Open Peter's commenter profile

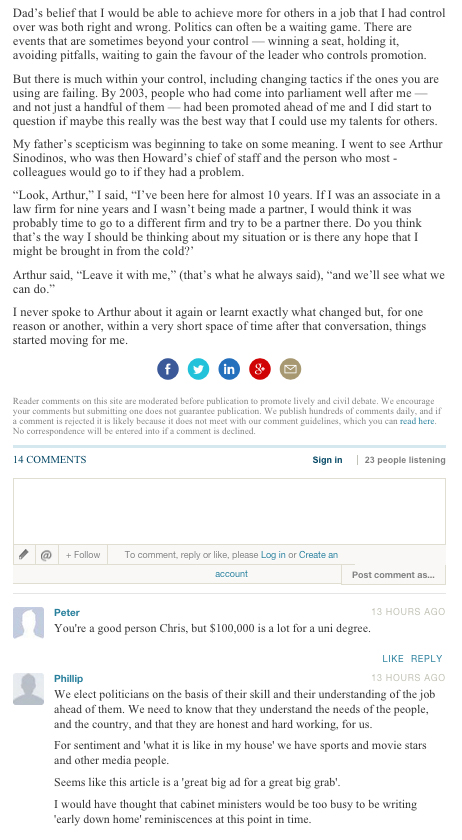coord(67,612)
